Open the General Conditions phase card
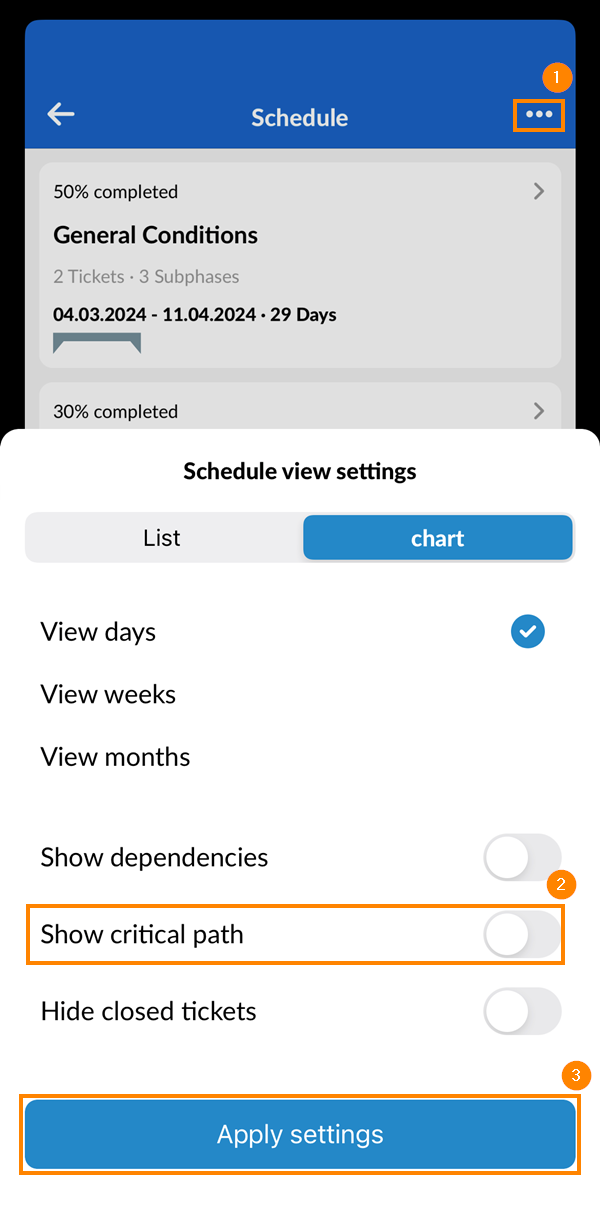The image size is (600, 1223). [x=300, y=265]
